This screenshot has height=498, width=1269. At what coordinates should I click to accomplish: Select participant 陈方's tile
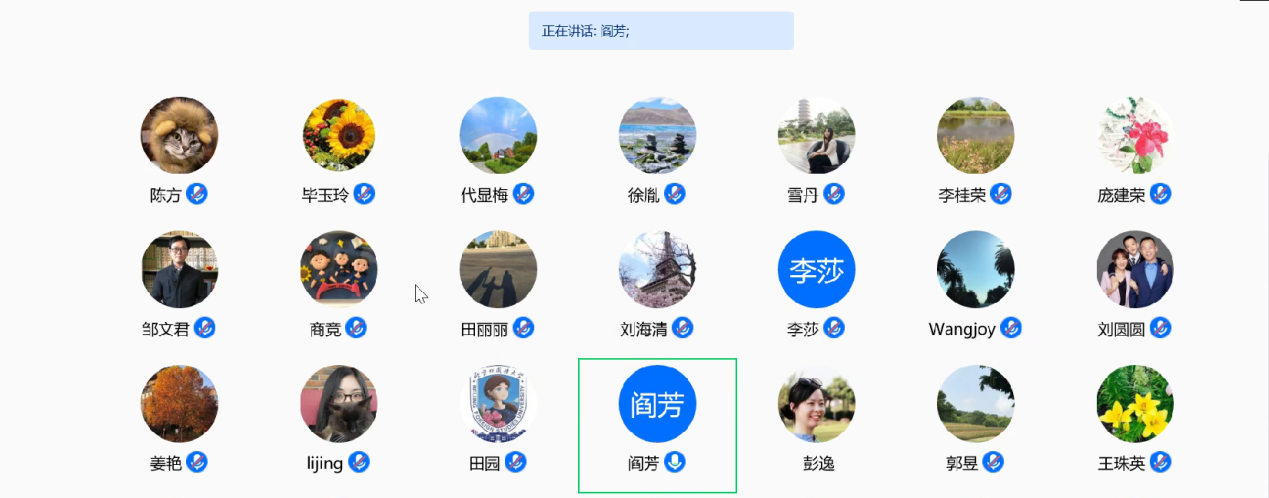[179, 136]
